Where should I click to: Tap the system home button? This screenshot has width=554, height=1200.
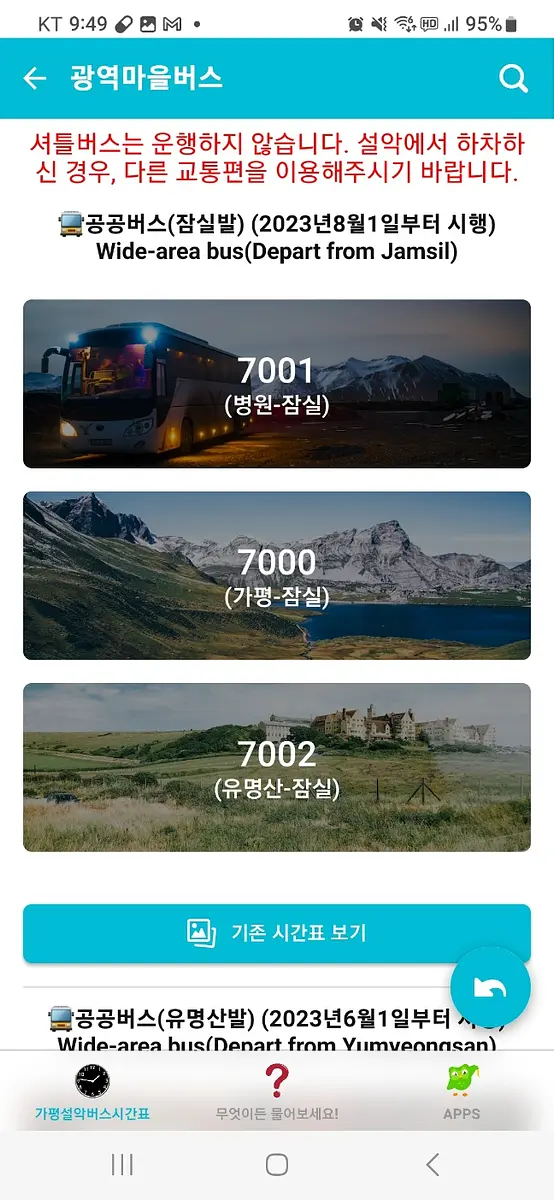click(277, 1164)
